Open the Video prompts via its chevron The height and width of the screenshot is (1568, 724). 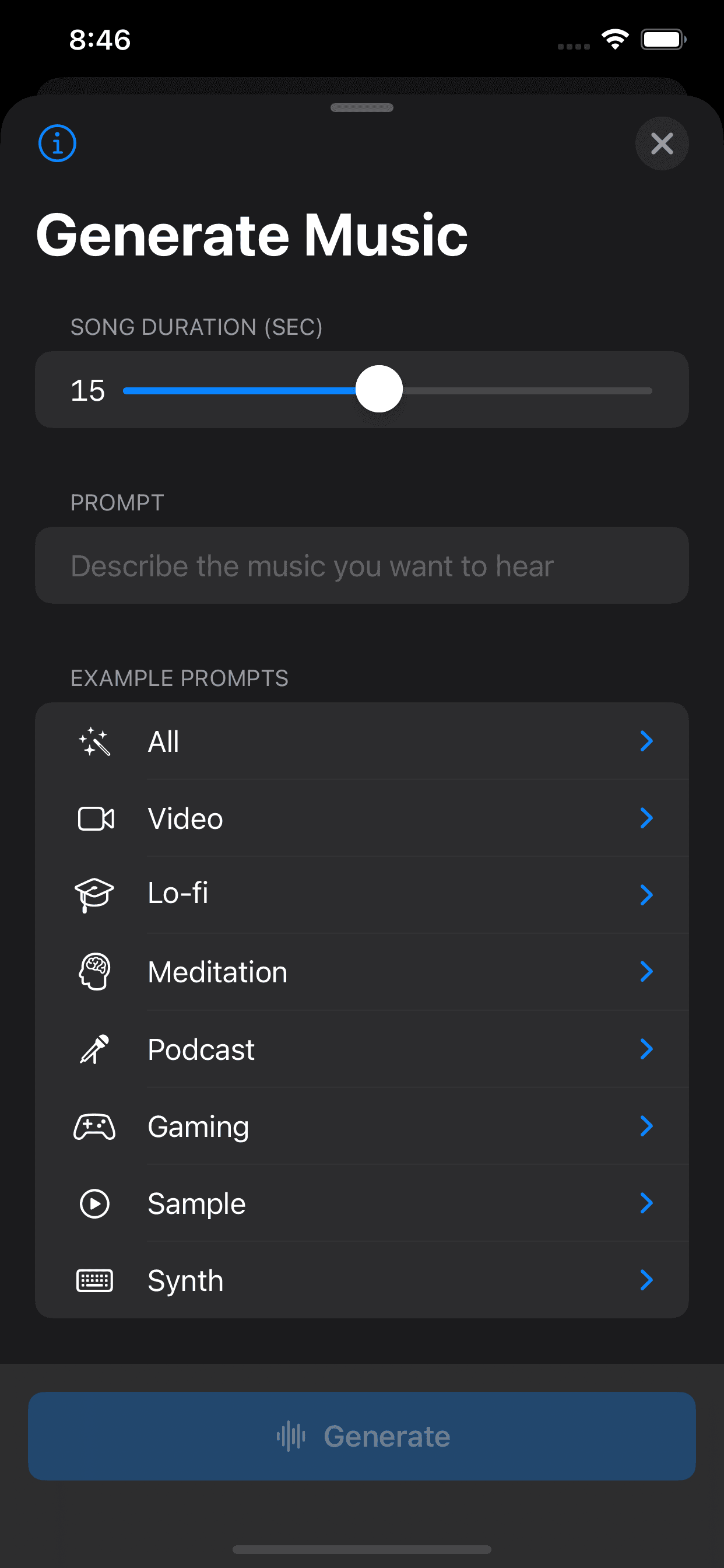point(646,818)
